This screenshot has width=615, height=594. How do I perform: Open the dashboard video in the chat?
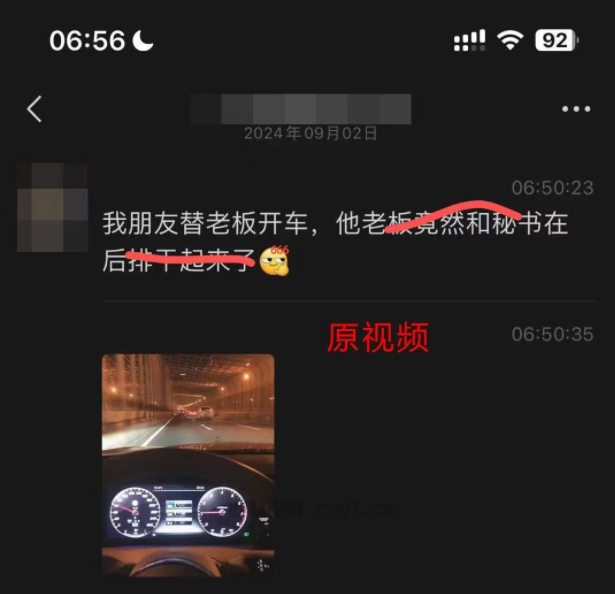[188, 463]
